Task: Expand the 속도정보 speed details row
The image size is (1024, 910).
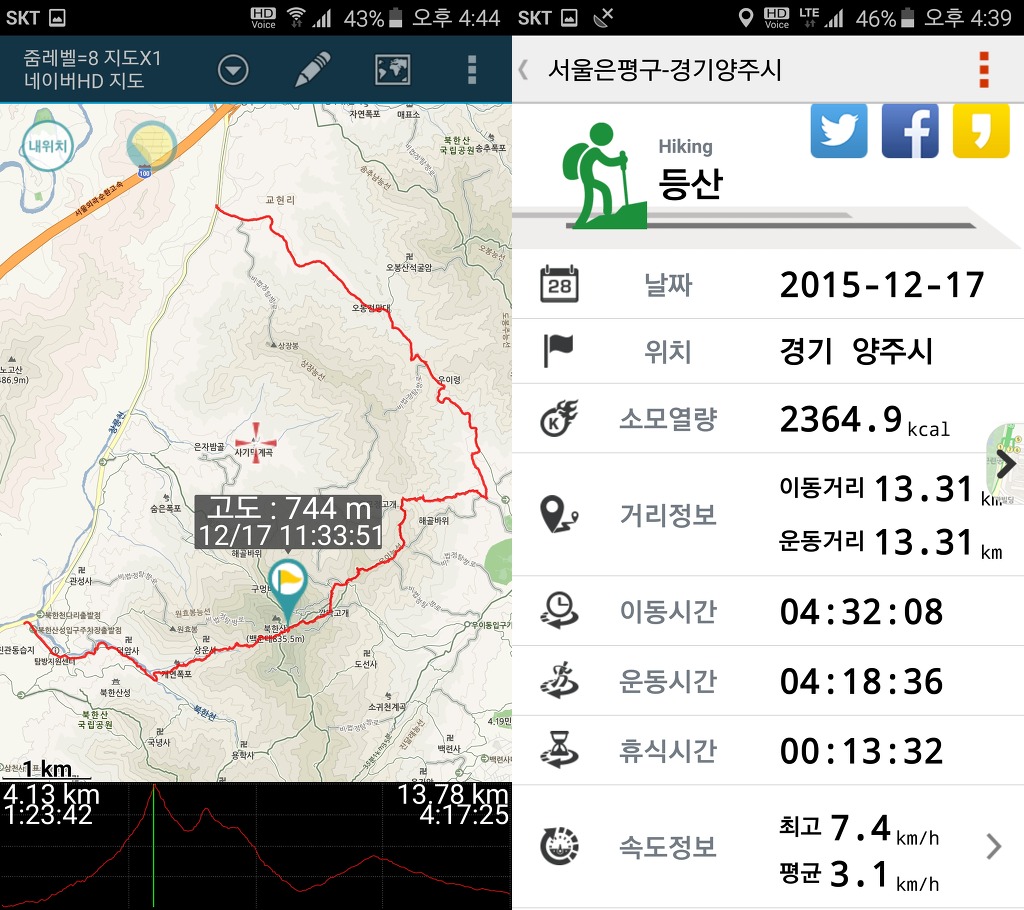Action: point(993,847)
